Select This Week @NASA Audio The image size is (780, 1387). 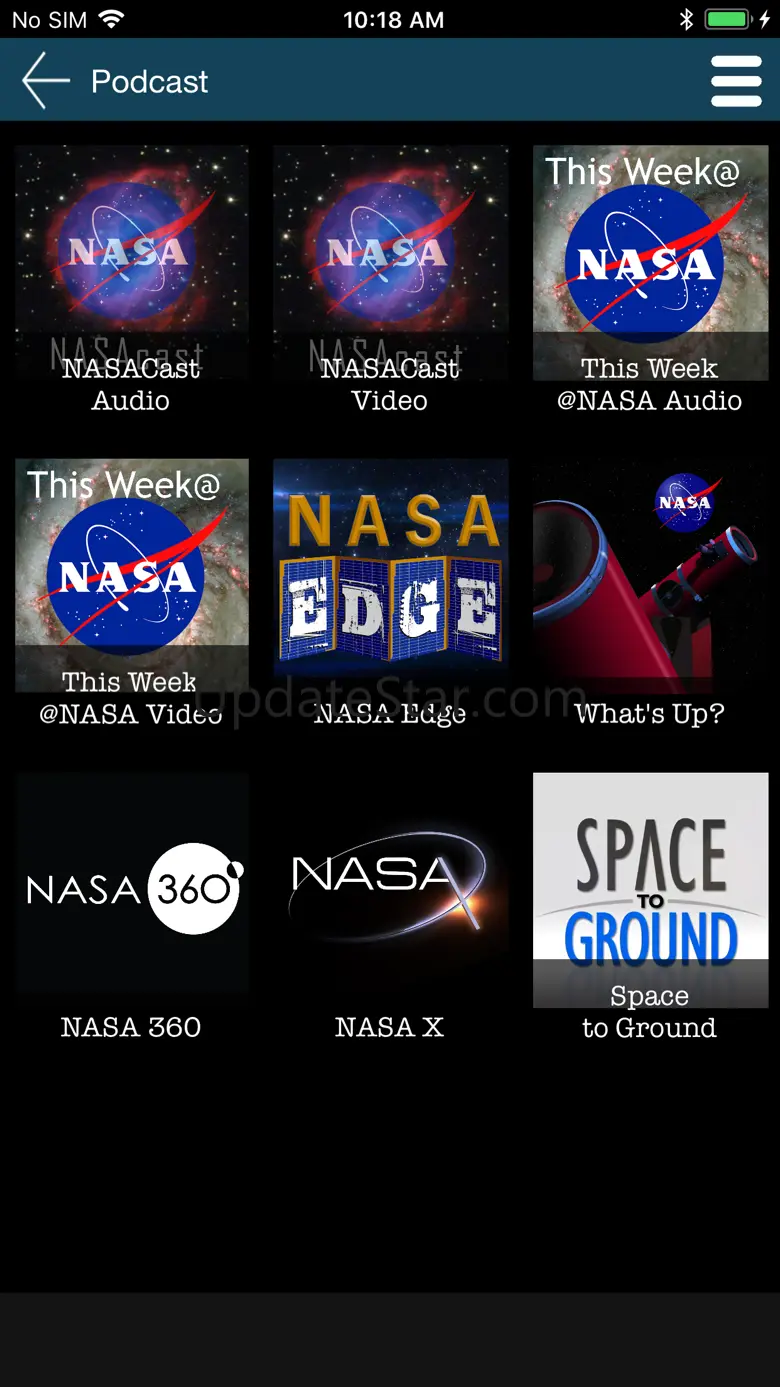650,282
